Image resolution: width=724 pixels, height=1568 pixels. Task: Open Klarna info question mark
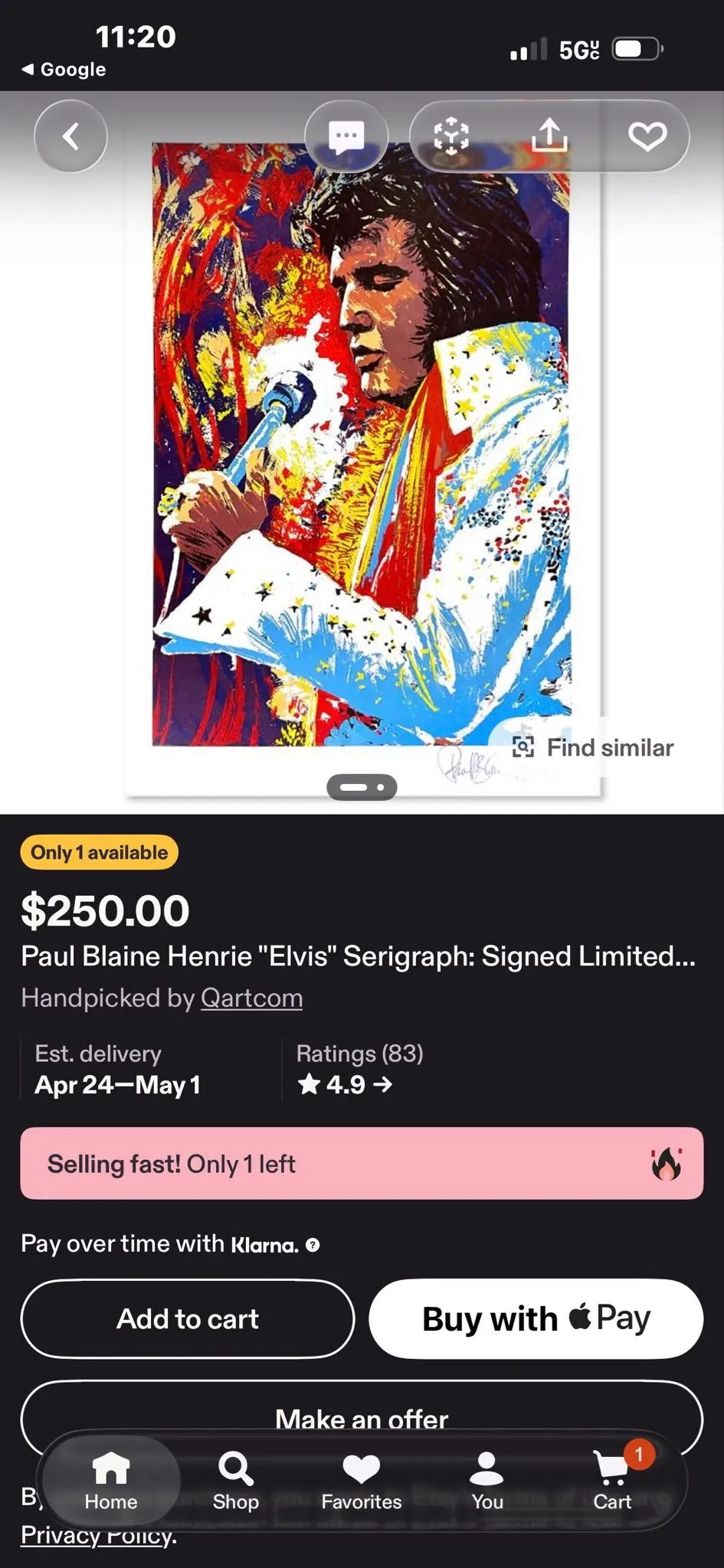click(x=313, y=1245)
